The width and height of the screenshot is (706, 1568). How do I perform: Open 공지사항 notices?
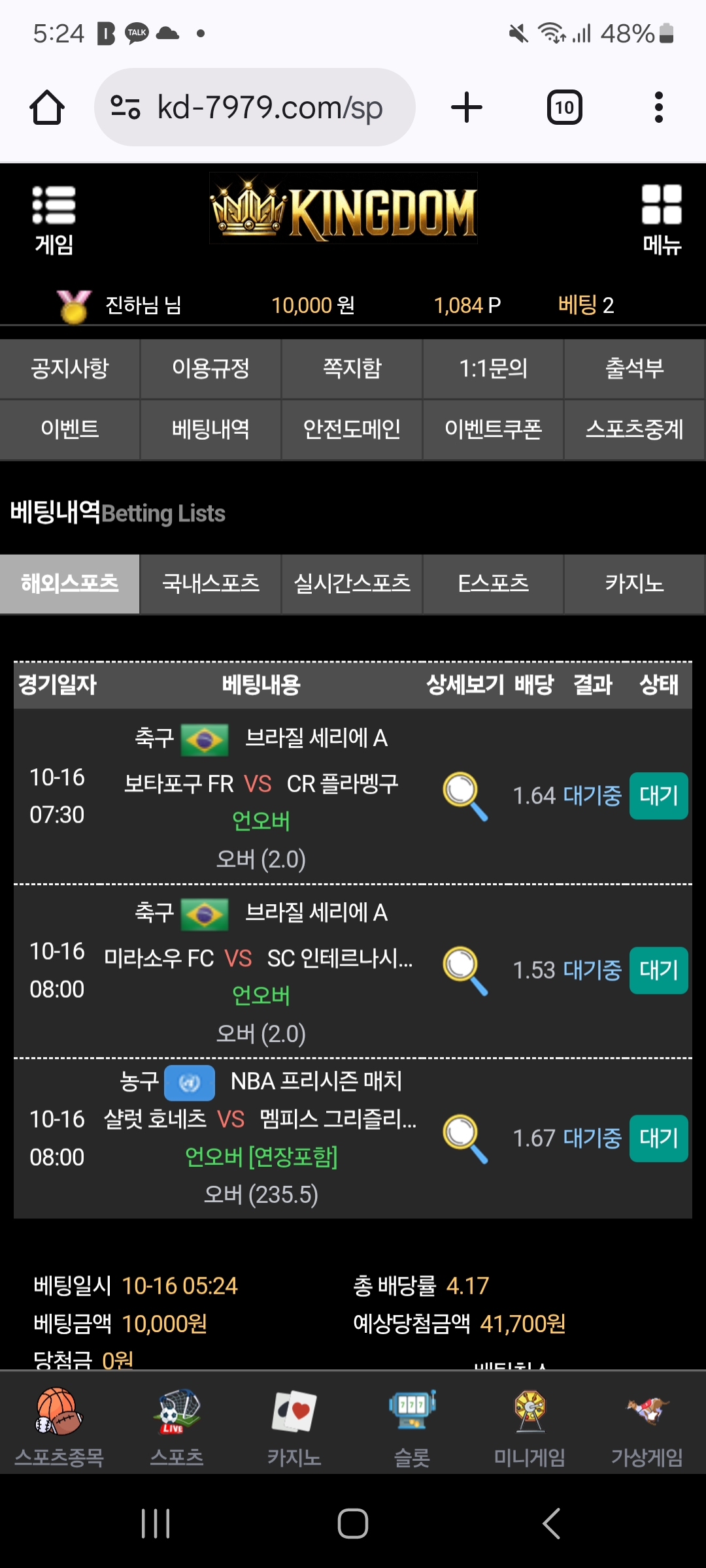click(x=70, y=368)
